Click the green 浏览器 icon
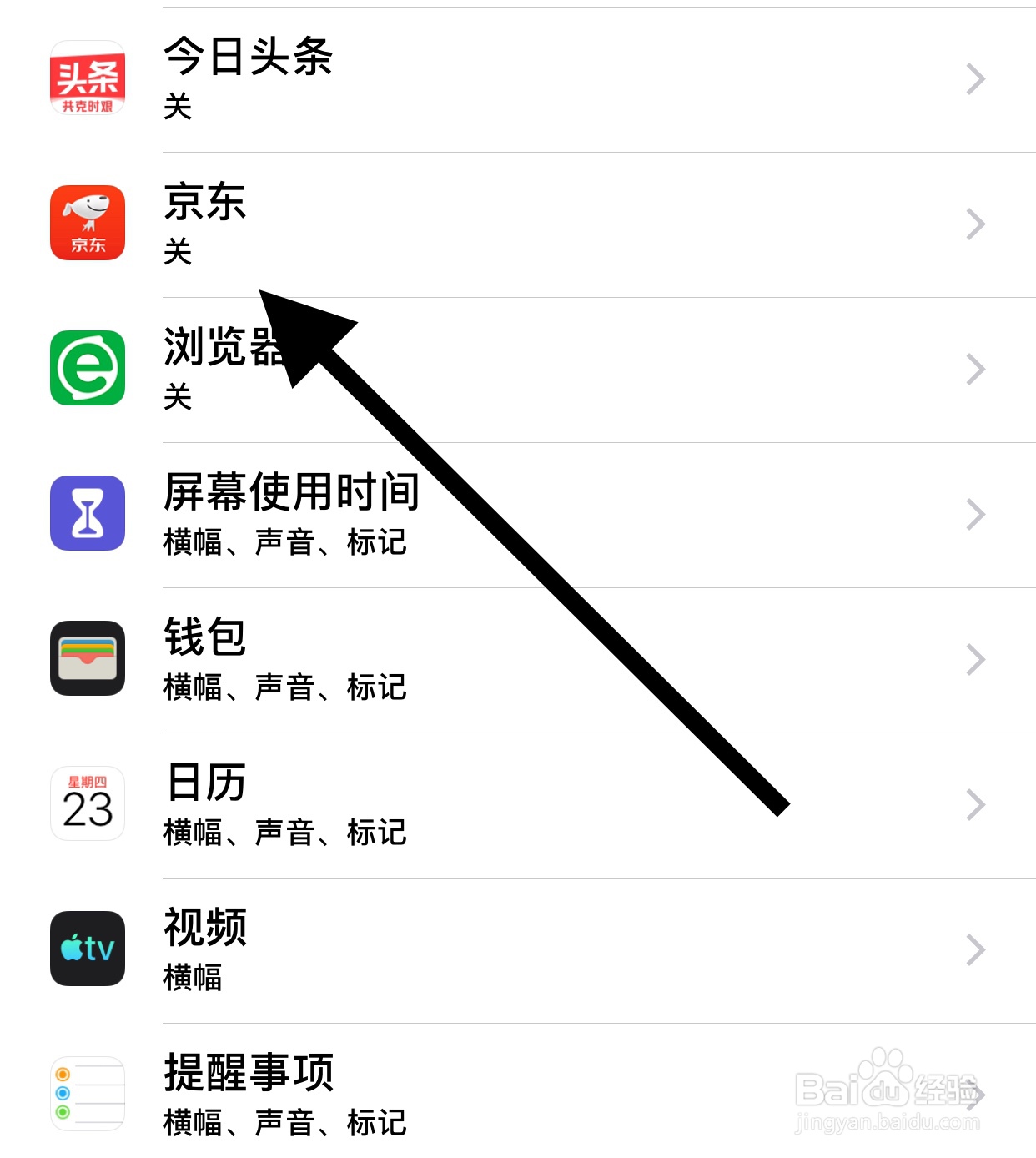The width and height of the screenshot is (1036, 1158). (x=87, y=368)
